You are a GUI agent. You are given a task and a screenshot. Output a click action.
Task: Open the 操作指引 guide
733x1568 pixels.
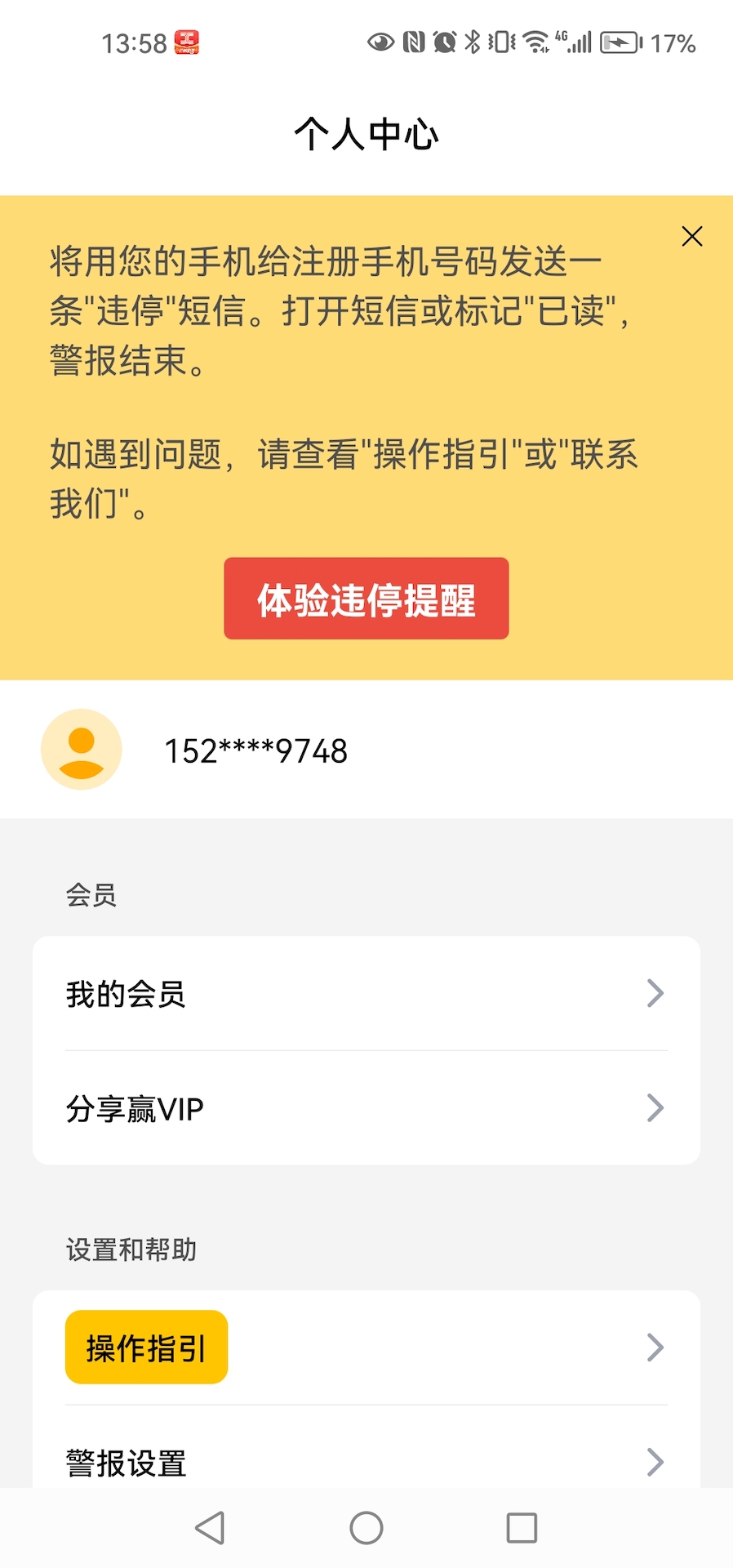[x=146, y=1347]
